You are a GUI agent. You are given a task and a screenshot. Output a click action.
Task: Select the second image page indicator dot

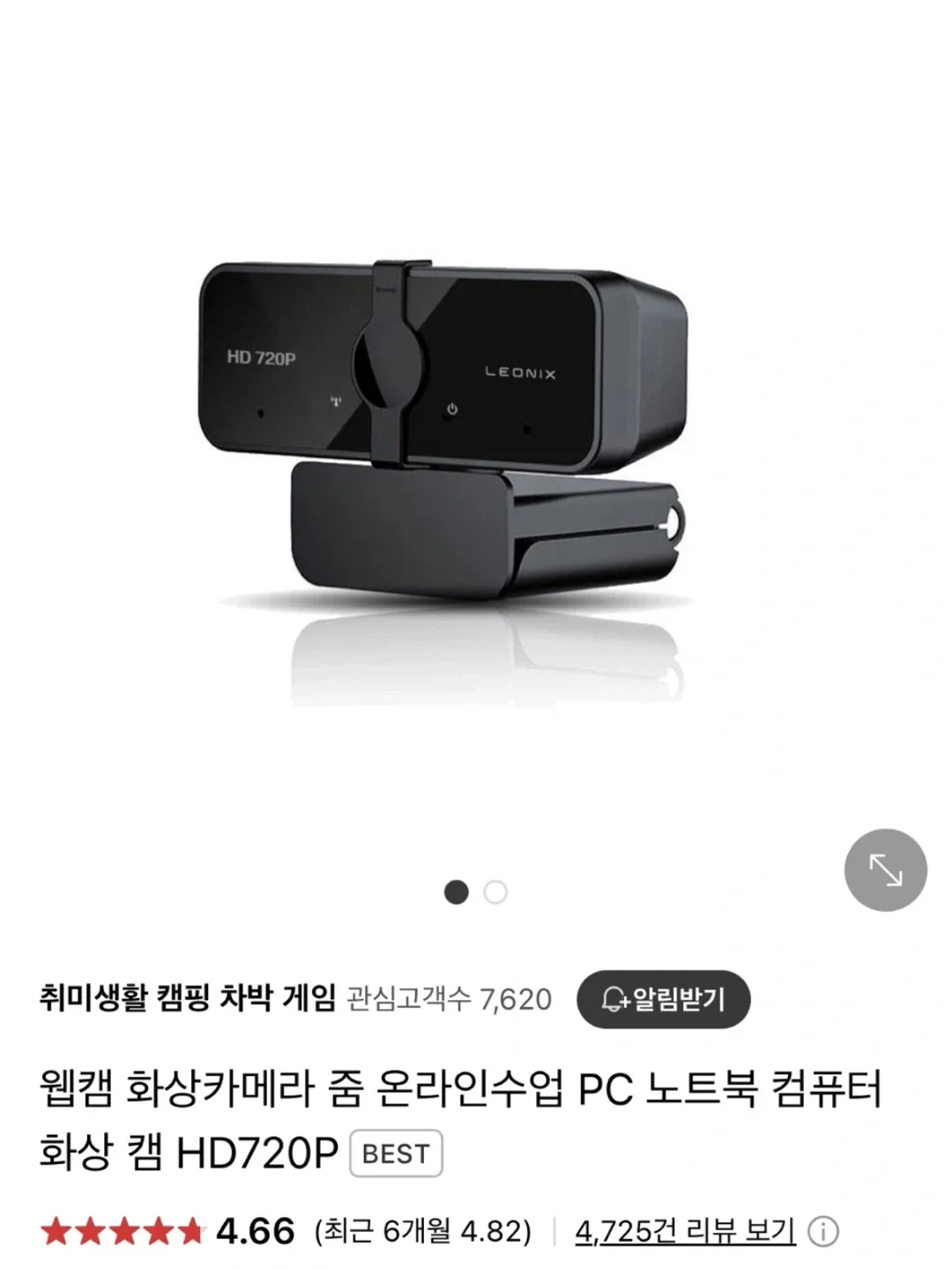496,893
